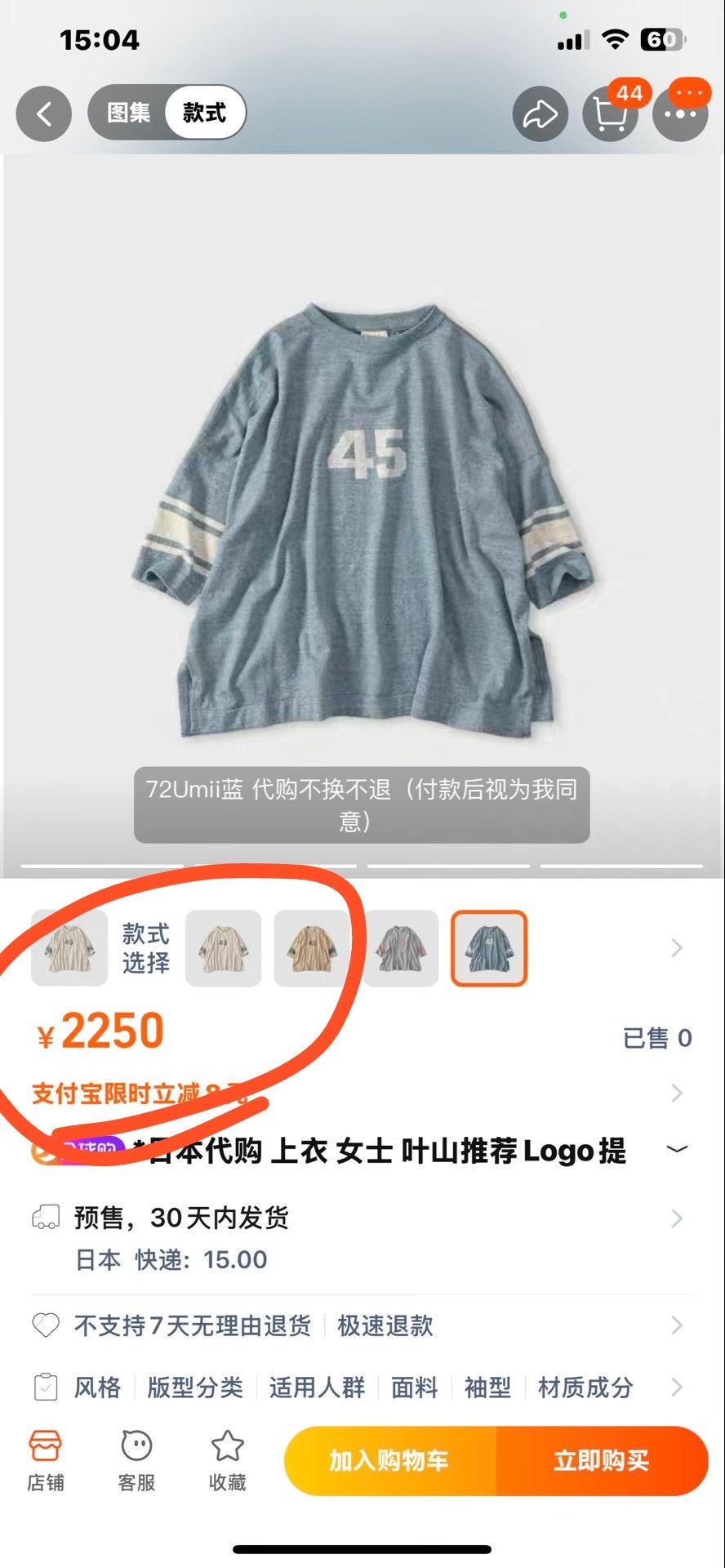The image size is (725, 1568).
Task: Open the three-dot more menu
Action: pyautogui.click(x=680, y=114)
